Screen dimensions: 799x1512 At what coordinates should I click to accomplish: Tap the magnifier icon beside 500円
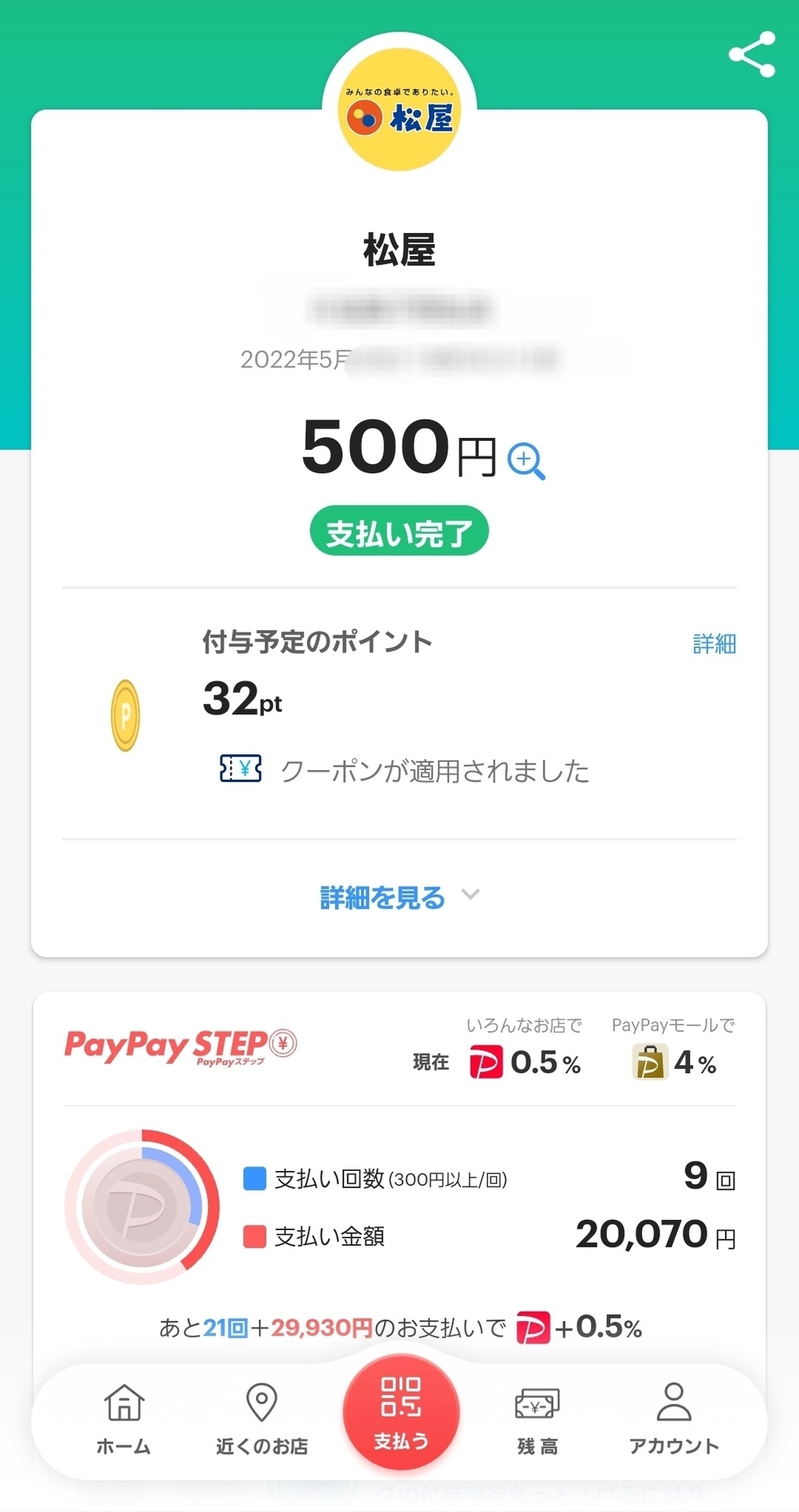[x=526, y=460]
